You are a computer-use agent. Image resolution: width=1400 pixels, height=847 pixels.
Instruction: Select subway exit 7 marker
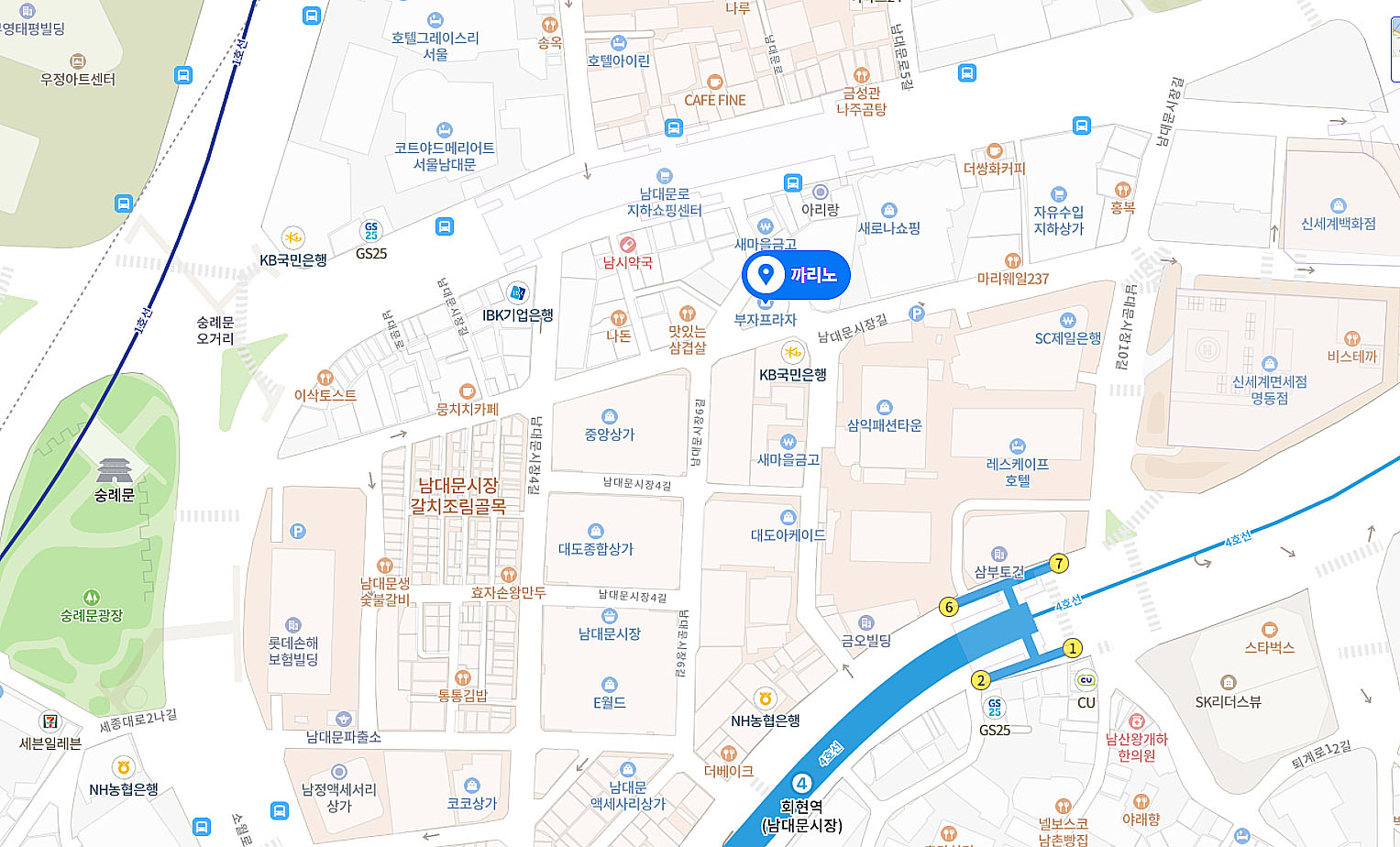1059,563
